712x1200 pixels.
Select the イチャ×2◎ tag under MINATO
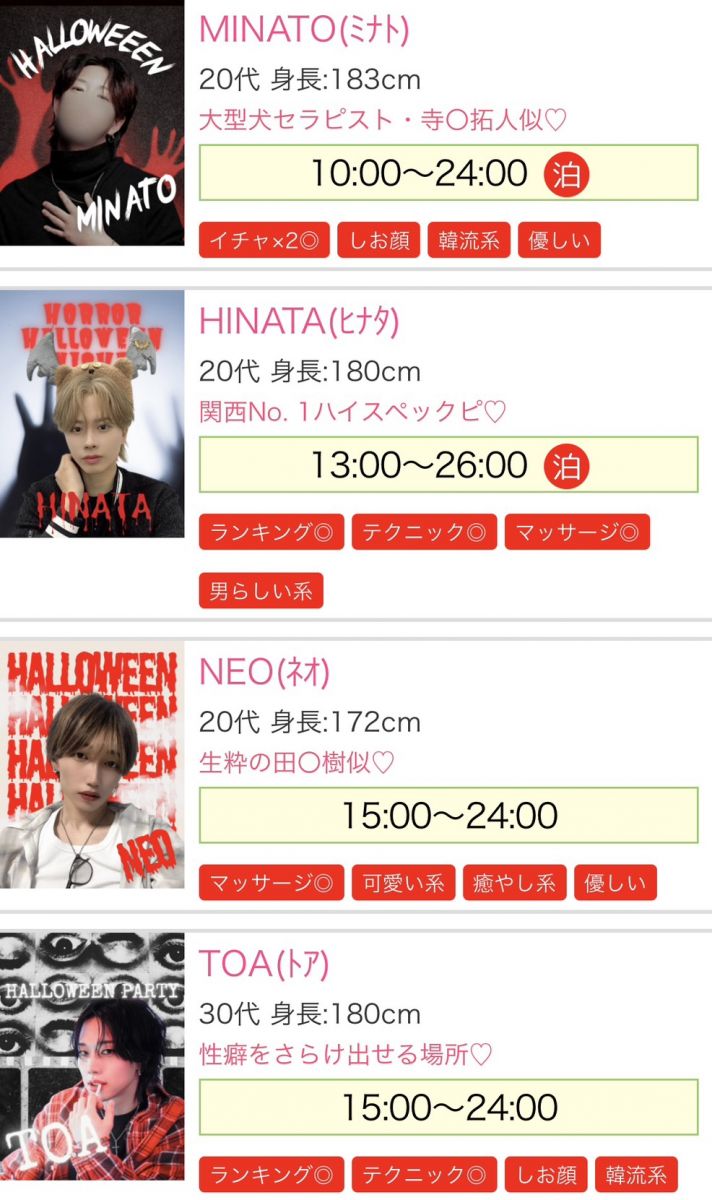pyautogui.click(x=264, y=240)
